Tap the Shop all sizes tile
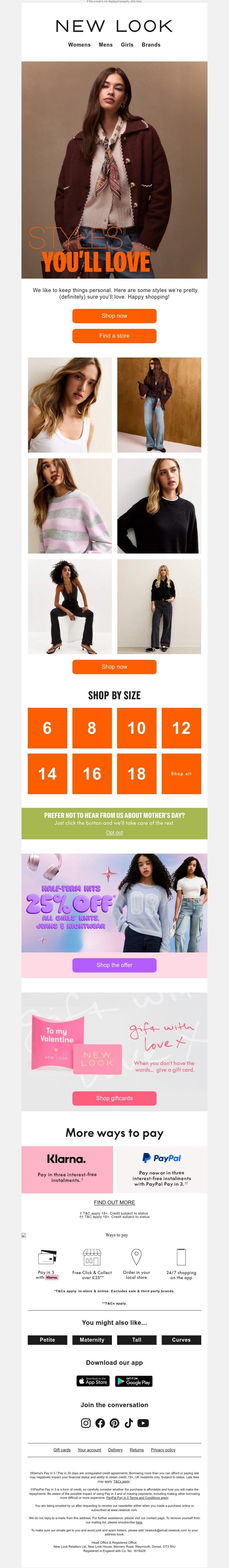Image resolution: width=229 pixels, height=1568 pixels. click(x=181, y=773)
